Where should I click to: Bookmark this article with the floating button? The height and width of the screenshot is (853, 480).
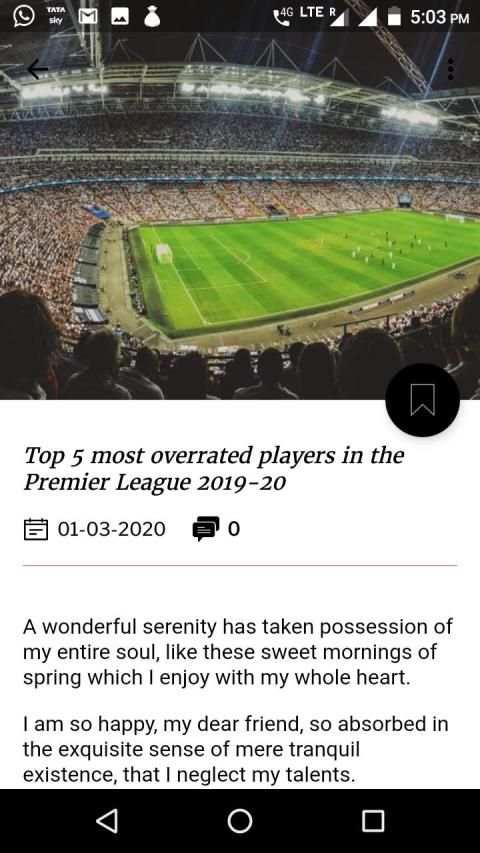click(422, 400)
